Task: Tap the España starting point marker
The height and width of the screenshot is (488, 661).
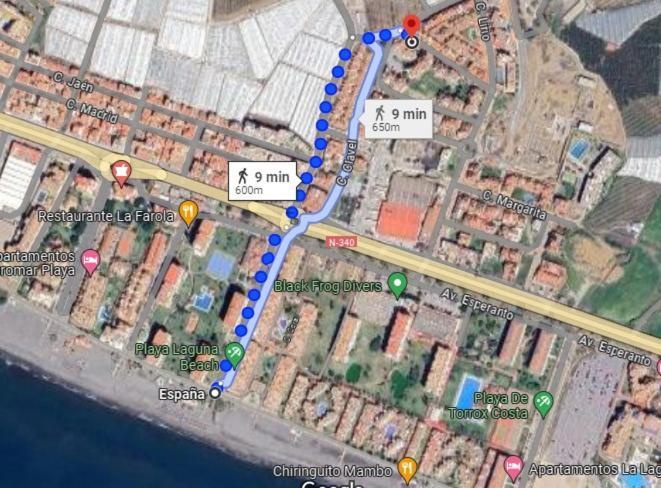Action: (215, 394)
